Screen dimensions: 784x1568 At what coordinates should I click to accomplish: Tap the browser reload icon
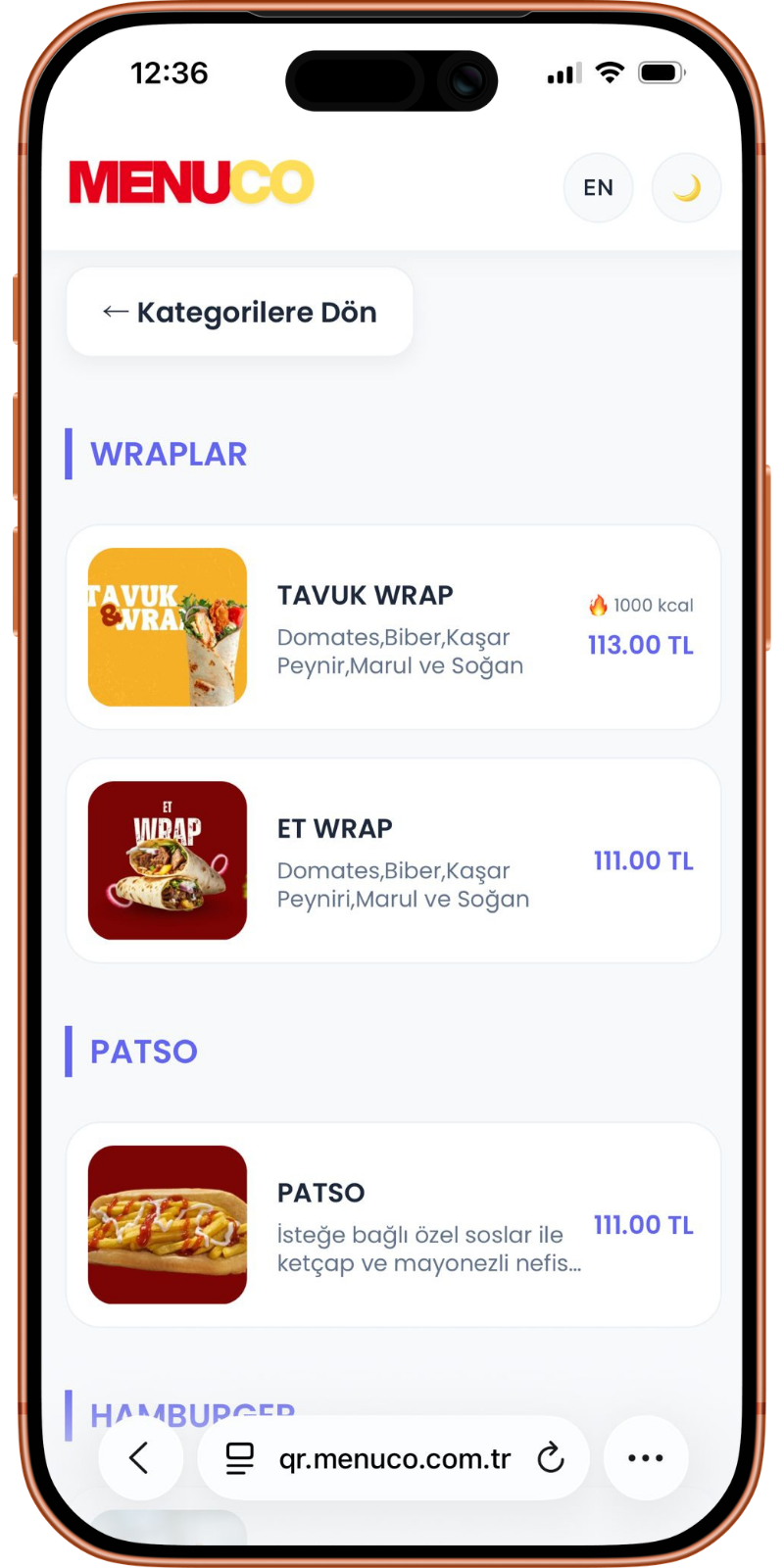(551, 1457)
